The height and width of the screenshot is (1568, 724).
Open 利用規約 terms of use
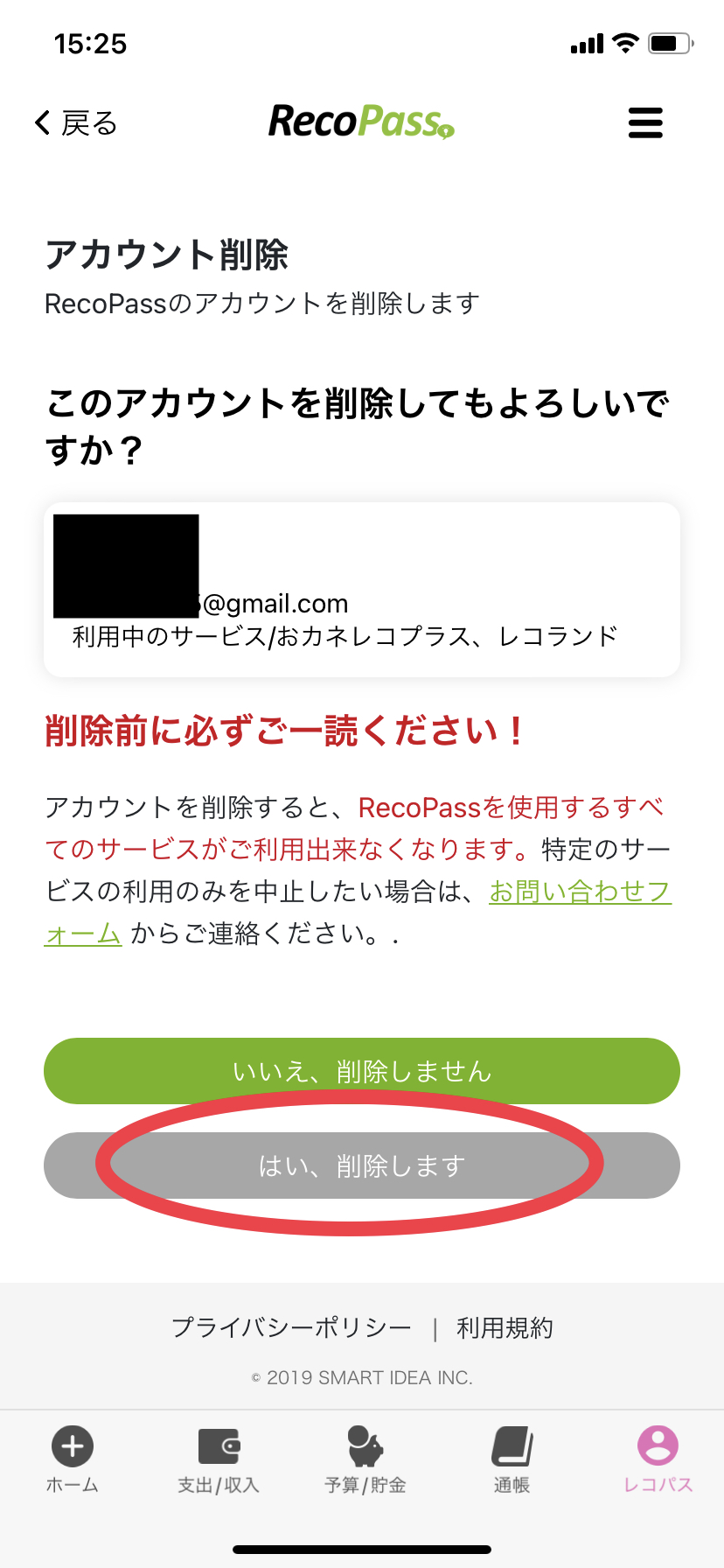[x=505, y=1327]
